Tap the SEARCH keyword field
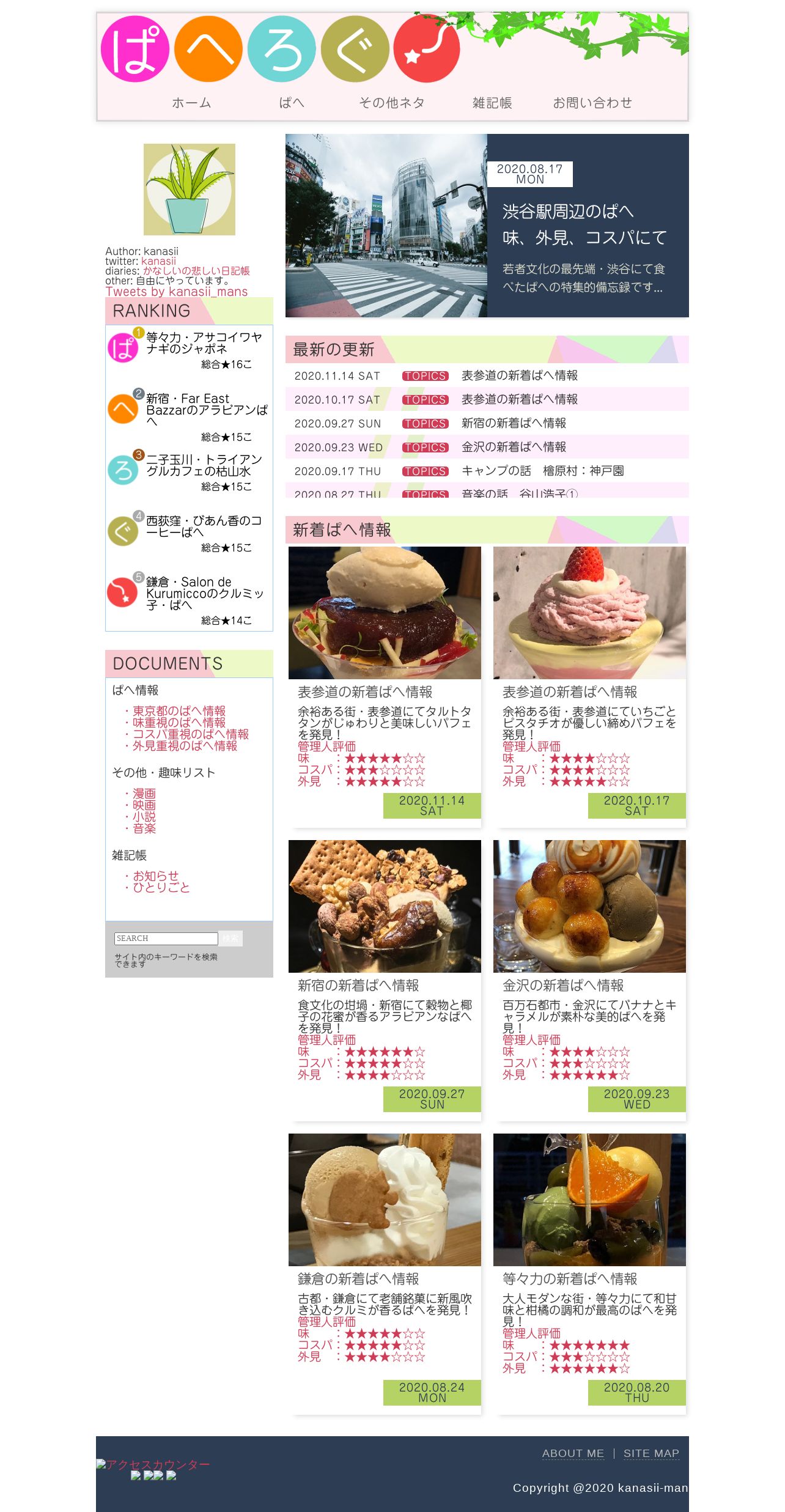Viewport: 785px width, 1512px height. click(x=166, y=939)
